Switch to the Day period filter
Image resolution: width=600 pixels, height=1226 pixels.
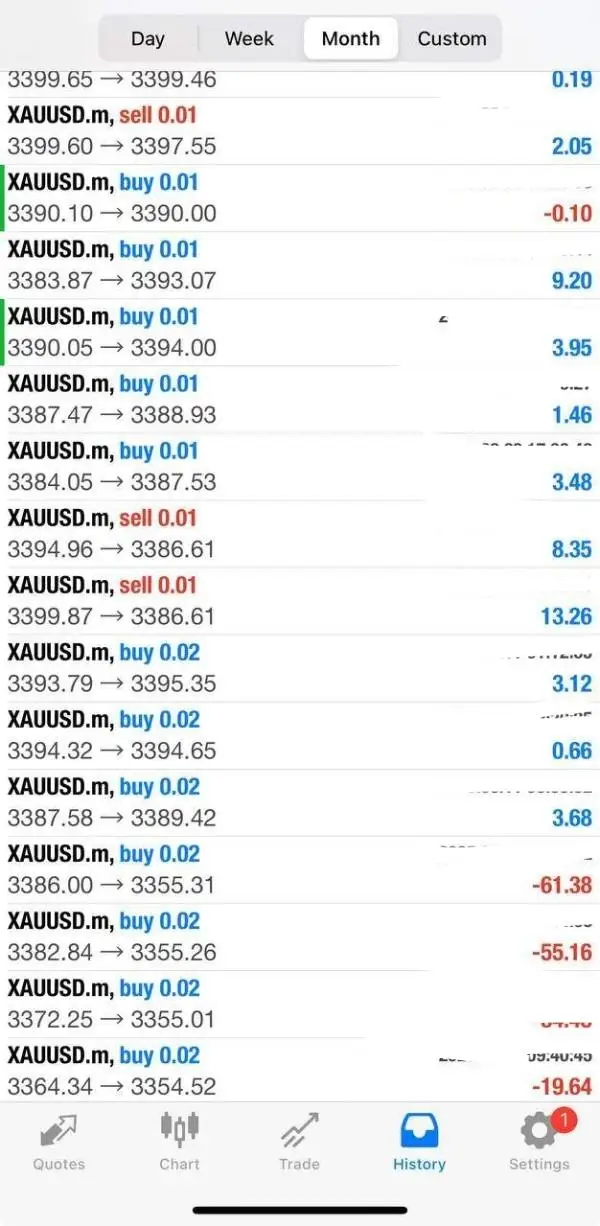pos(148,39)
